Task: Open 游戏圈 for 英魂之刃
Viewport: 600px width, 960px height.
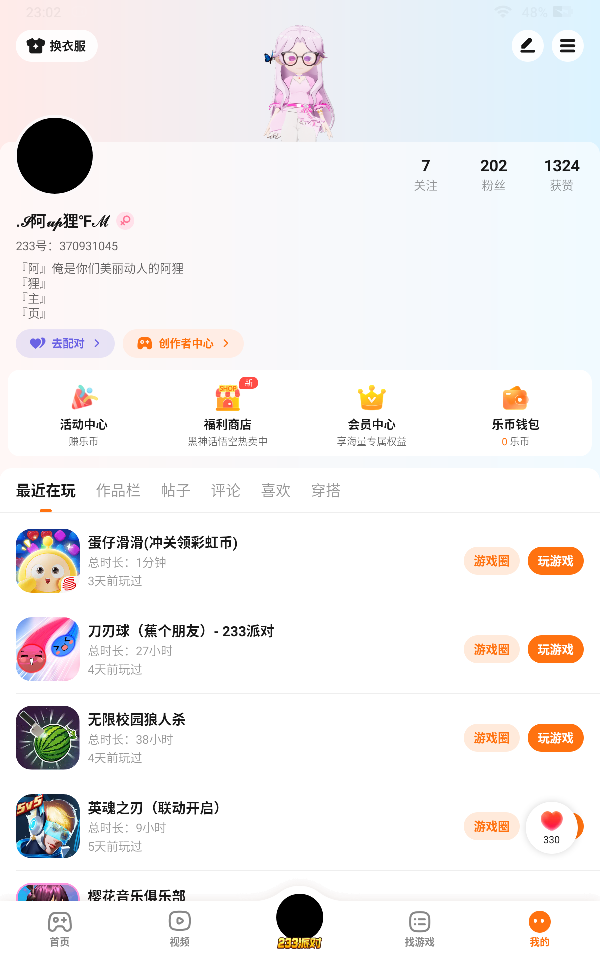Action: coord(491,826)
